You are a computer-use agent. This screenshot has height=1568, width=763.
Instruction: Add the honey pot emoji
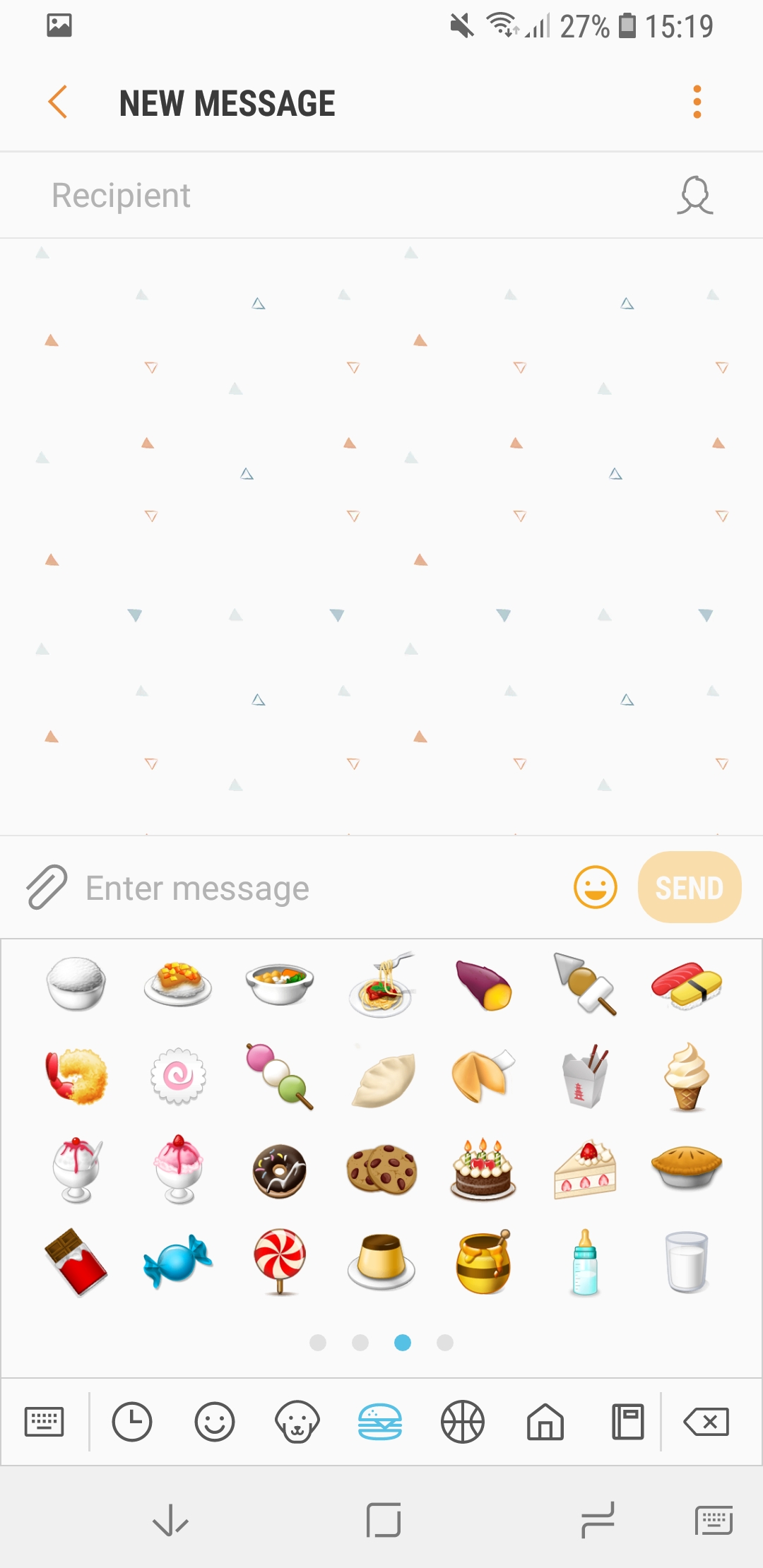(483, 1262)
